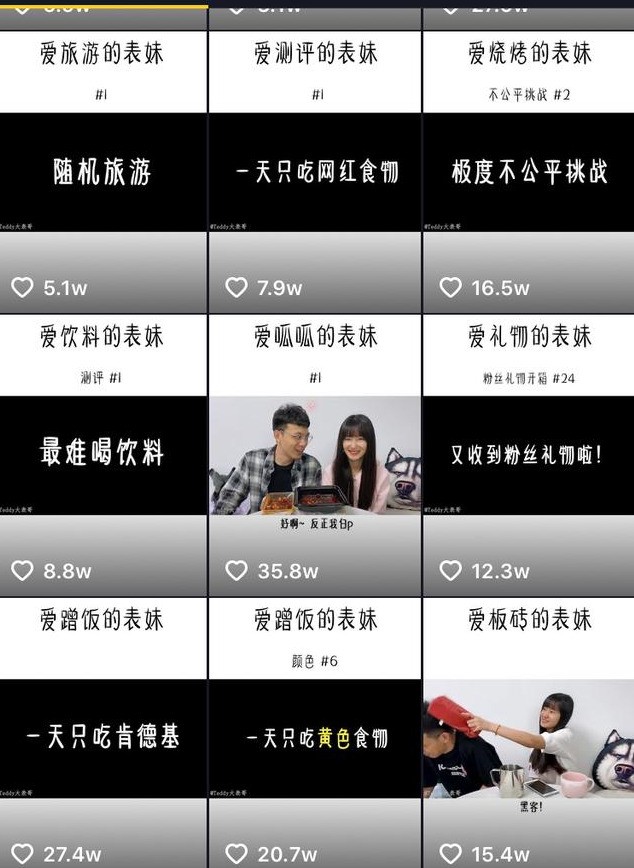Open the 一天只吃黄色食物 video
The width and height of the screenshot is (634, 868).
(316, 738)
